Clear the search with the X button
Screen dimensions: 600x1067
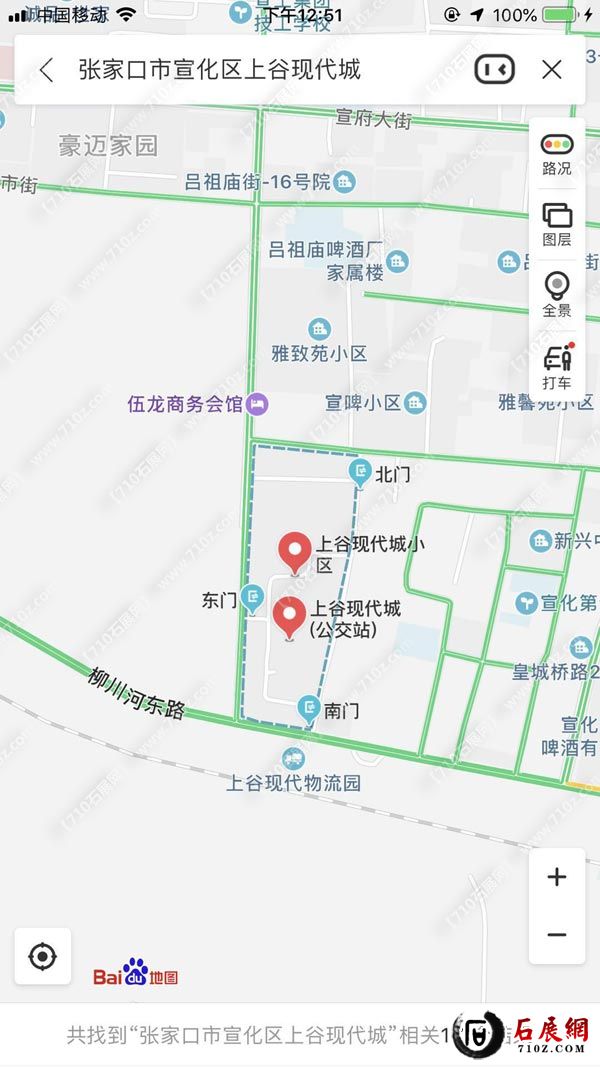pos(551,69)
